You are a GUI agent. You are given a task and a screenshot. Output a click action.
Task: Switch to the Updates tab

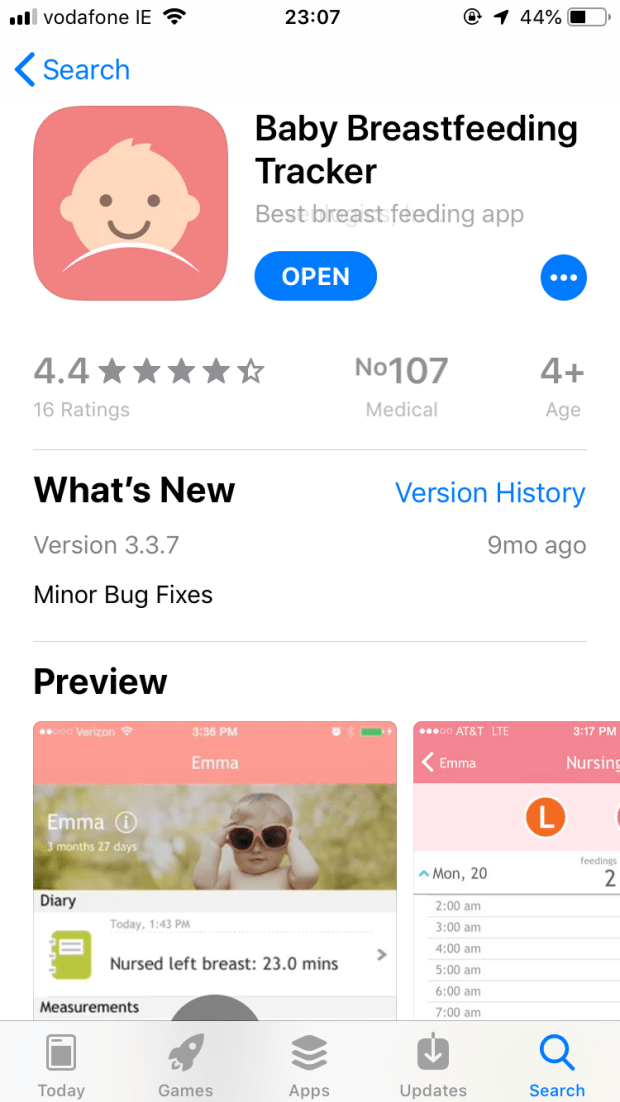click(433, 1064)
